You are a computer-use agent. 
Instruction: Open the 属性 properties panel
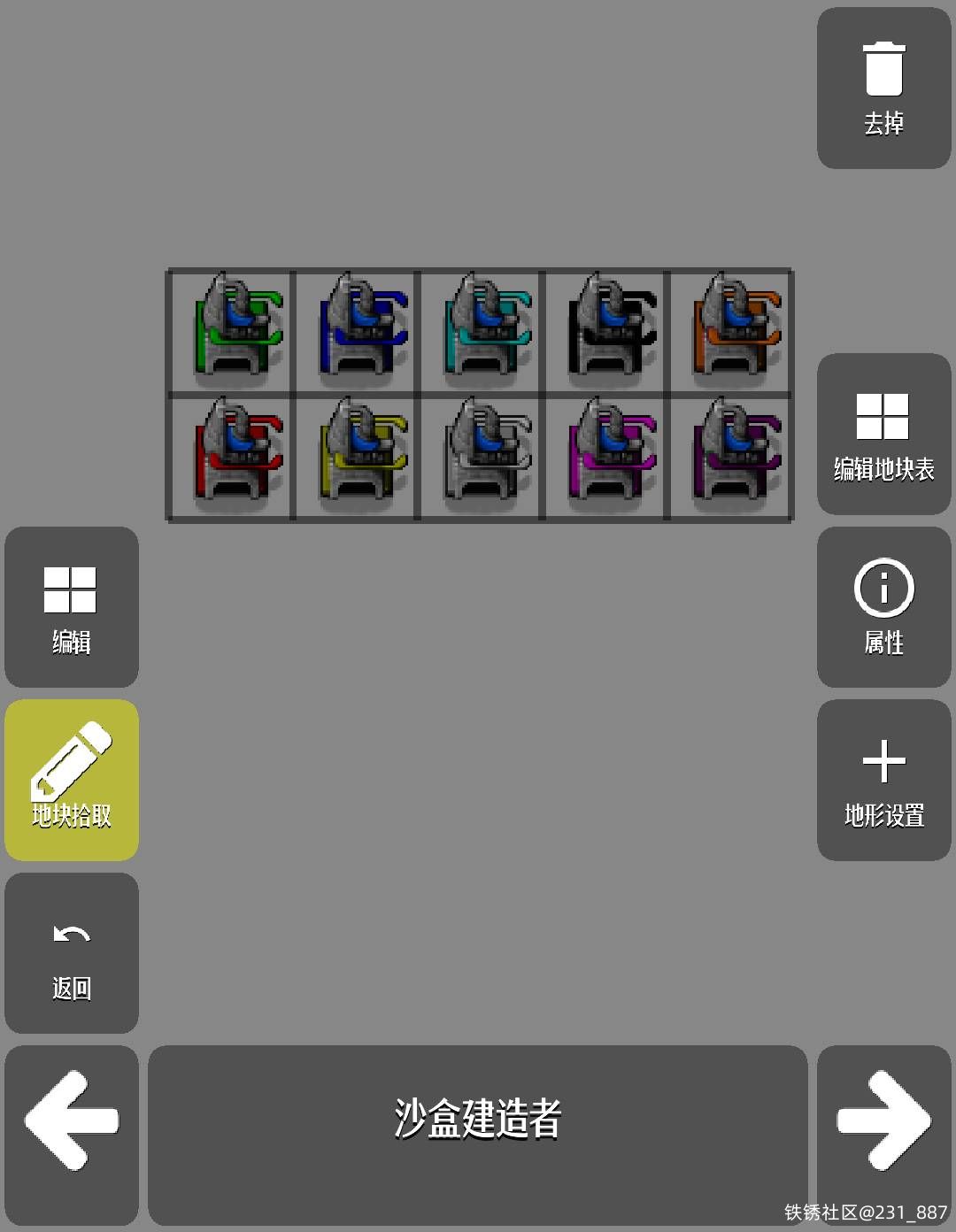coord(883,607)
